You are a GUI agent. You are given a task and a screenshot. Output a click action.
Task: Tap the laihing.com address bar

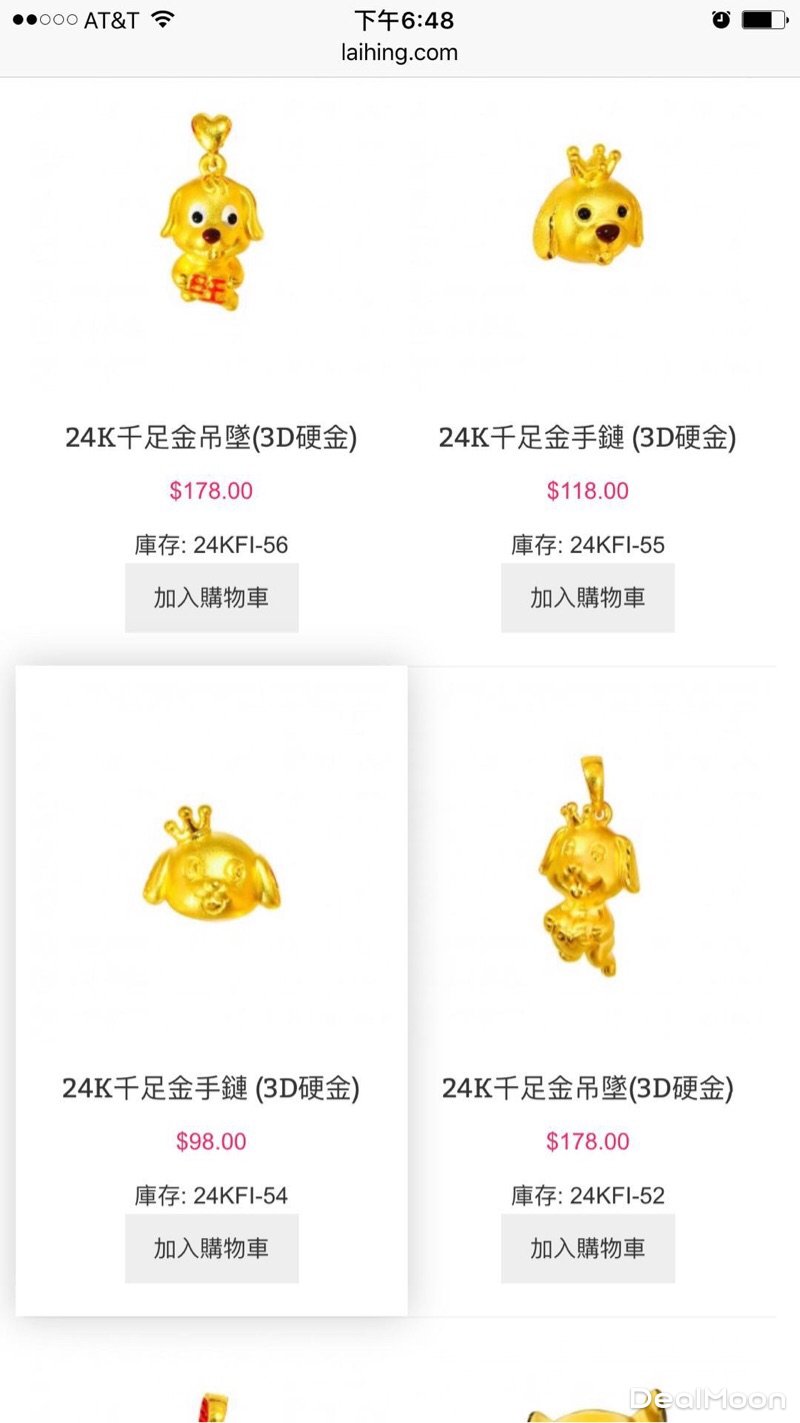tap(399, 53)
